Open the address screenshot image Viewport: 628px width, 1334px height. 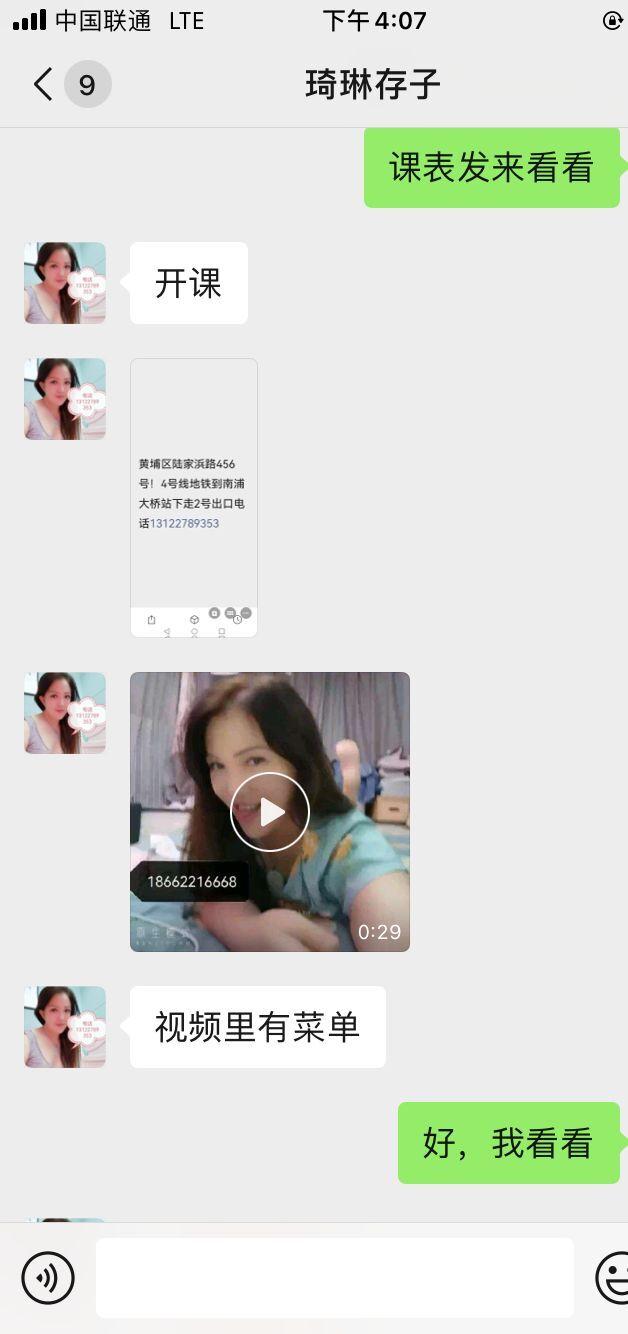click(x=194, y=497)
